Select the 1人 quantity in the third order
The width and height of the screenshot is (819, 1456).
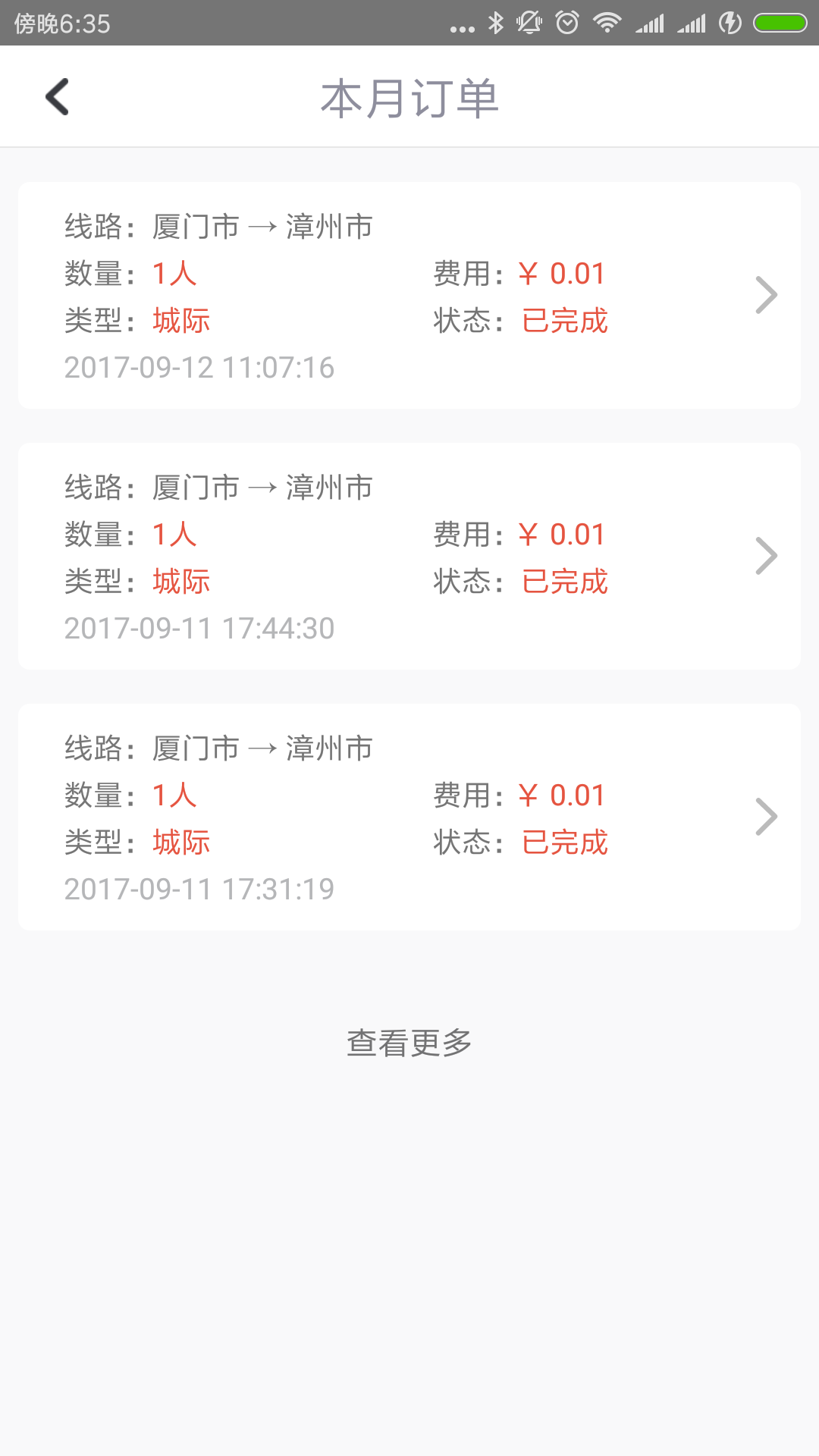pyautogui.click(x=173, y=796)
